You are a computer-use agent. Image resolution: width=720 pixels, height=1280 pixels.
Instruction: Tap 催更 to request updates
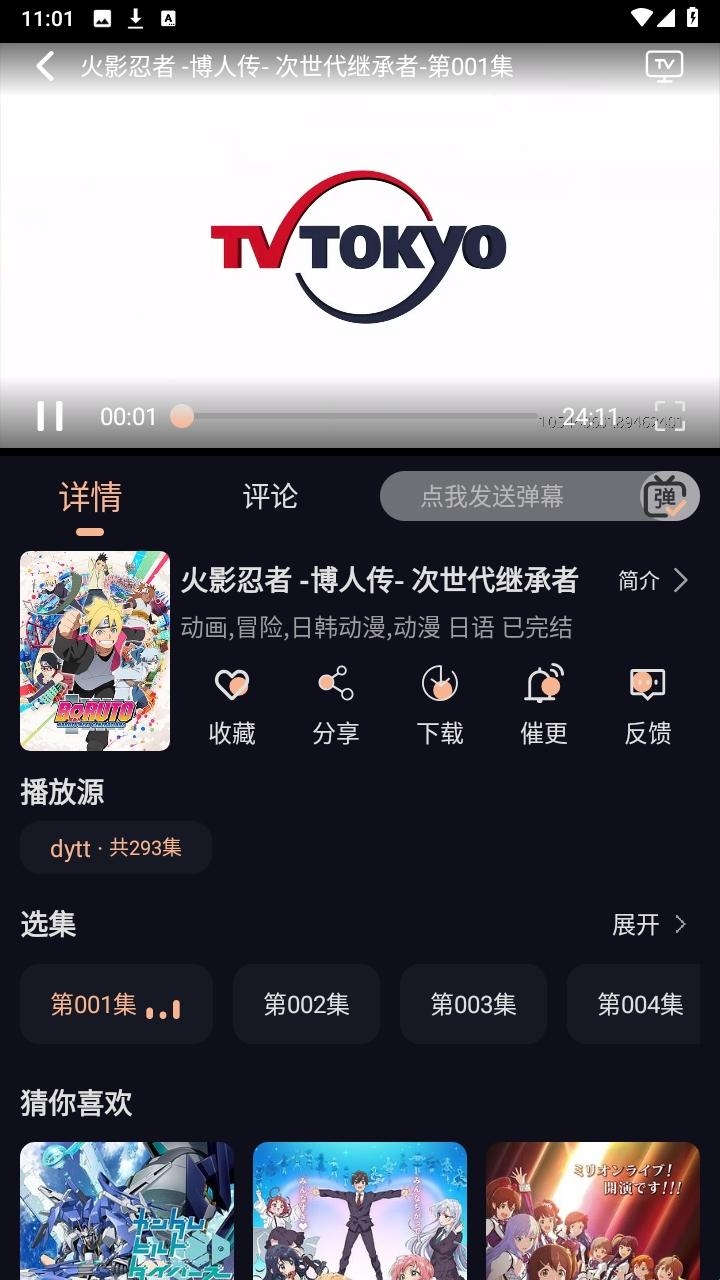point(544,706)
